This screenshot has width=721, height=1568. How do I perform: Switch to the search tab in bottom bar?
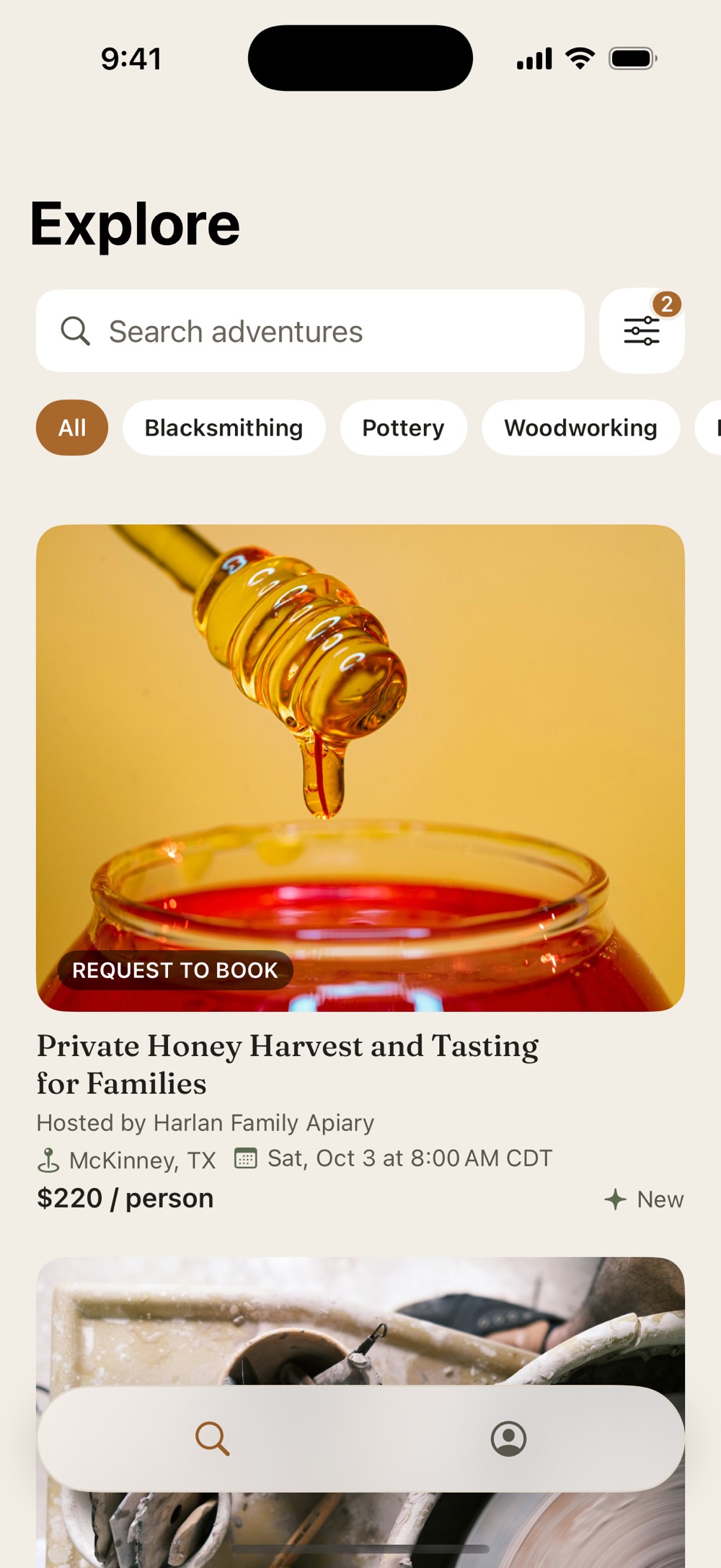click(x=213, y=1439)
